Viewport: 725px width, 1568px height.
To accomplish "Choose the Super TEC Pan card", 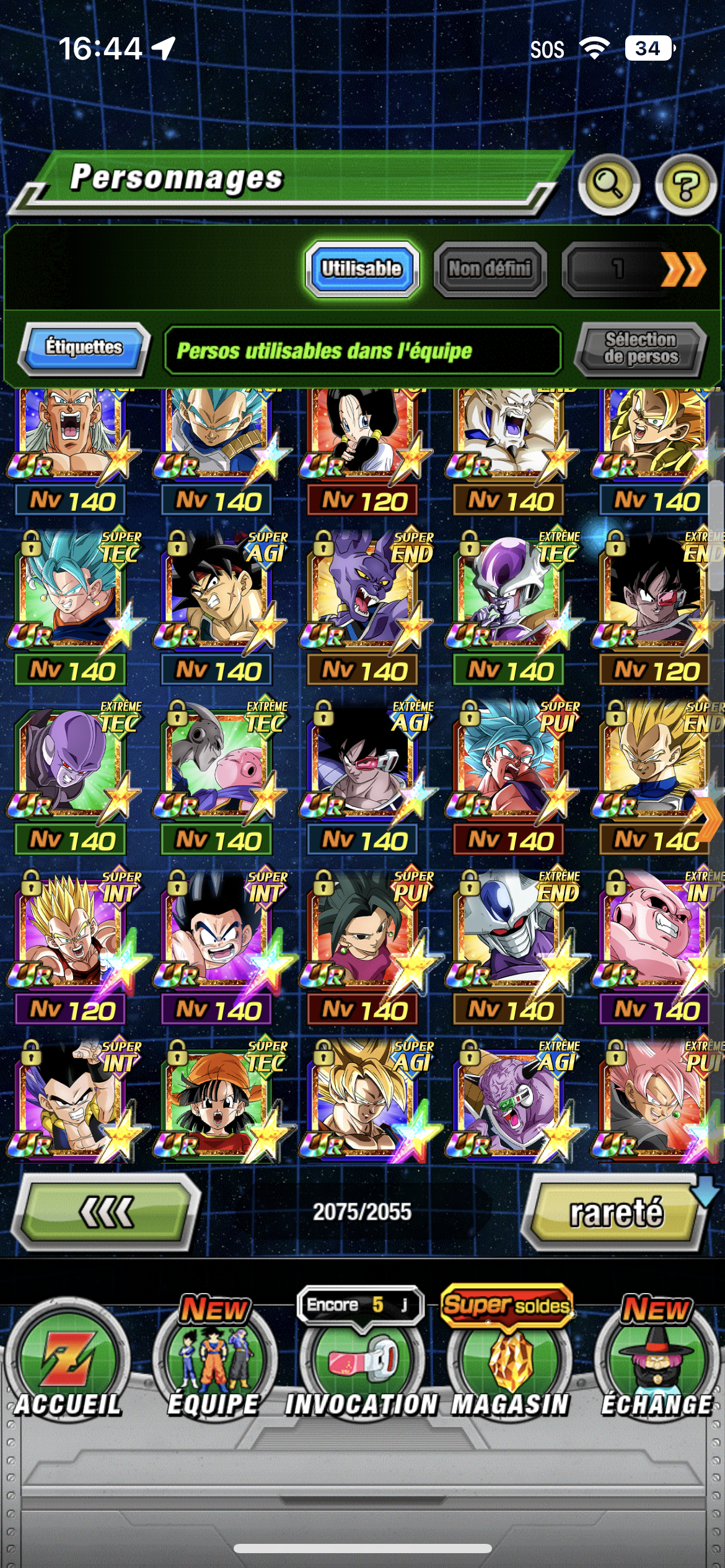I will 217,1099.
